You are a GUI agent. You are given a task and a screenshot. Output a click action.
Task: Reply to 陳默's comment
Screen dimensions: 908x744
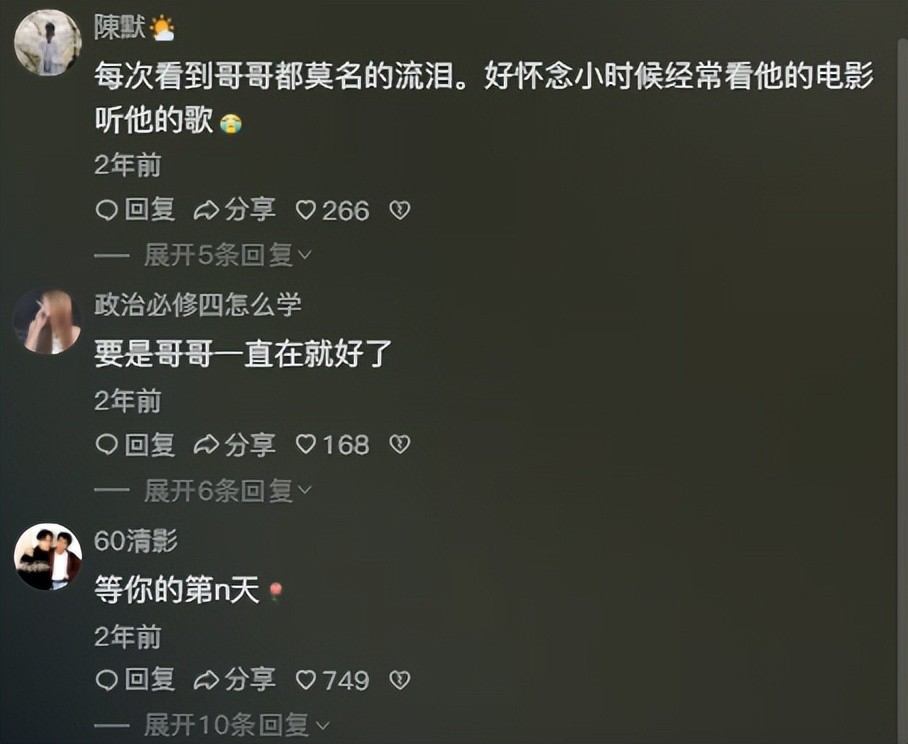pos(135,210)
